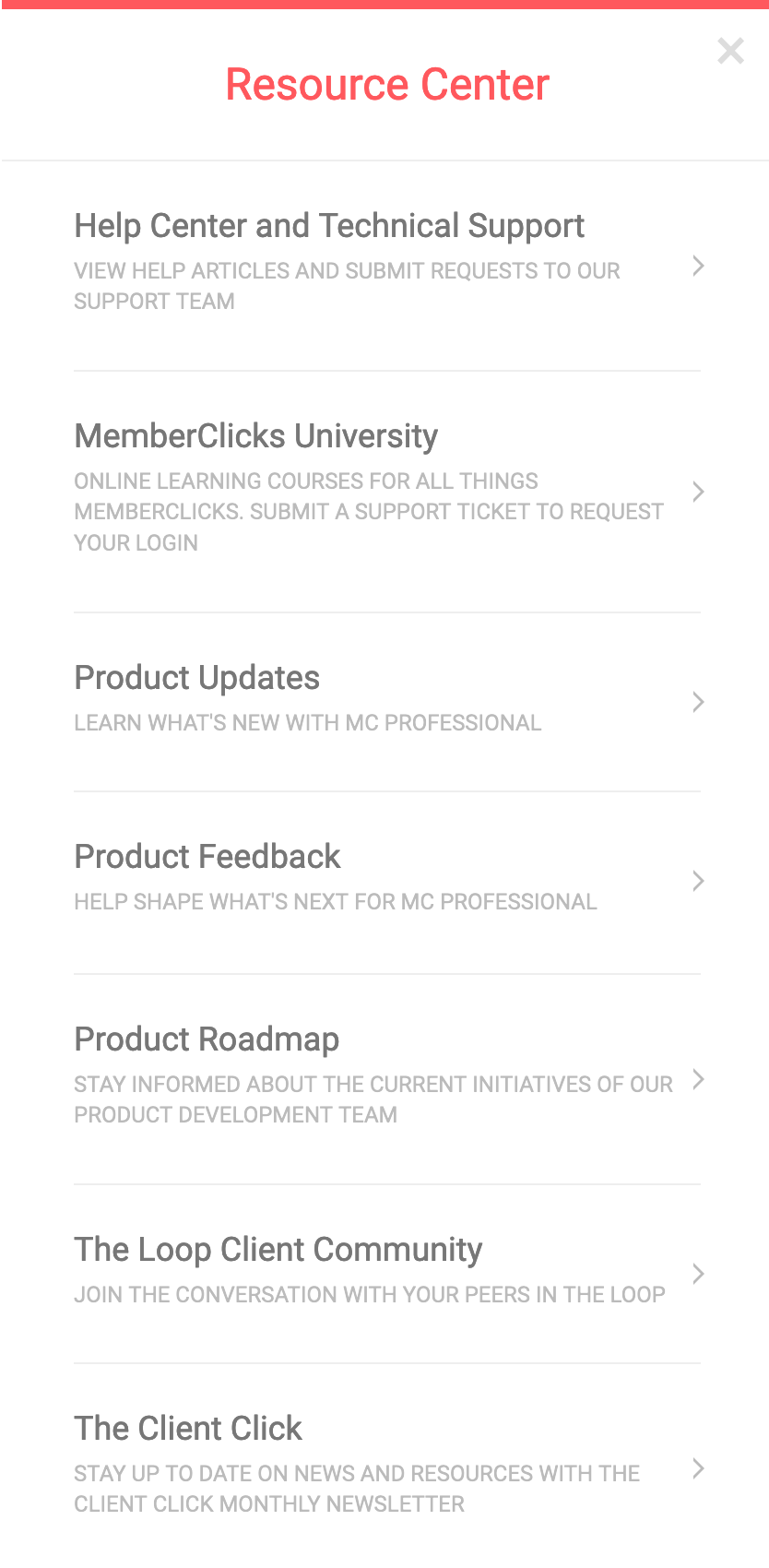Click the chevron beside Product Feedback

[x=698, y=881]
